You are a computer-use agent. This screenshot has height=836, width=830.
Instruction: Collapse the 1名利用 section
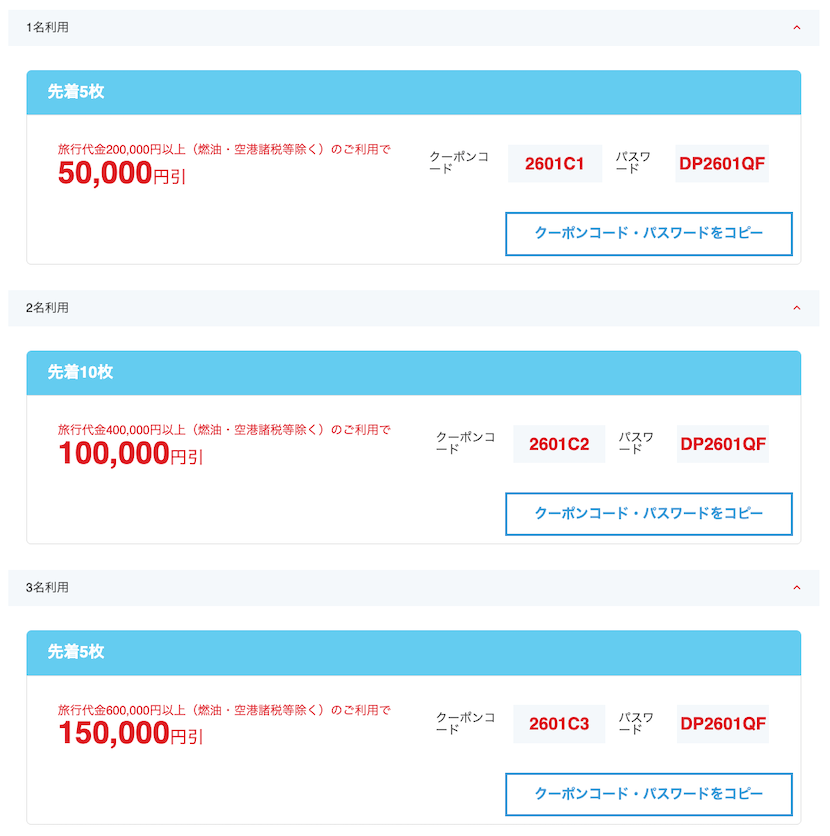click(796, 28)
